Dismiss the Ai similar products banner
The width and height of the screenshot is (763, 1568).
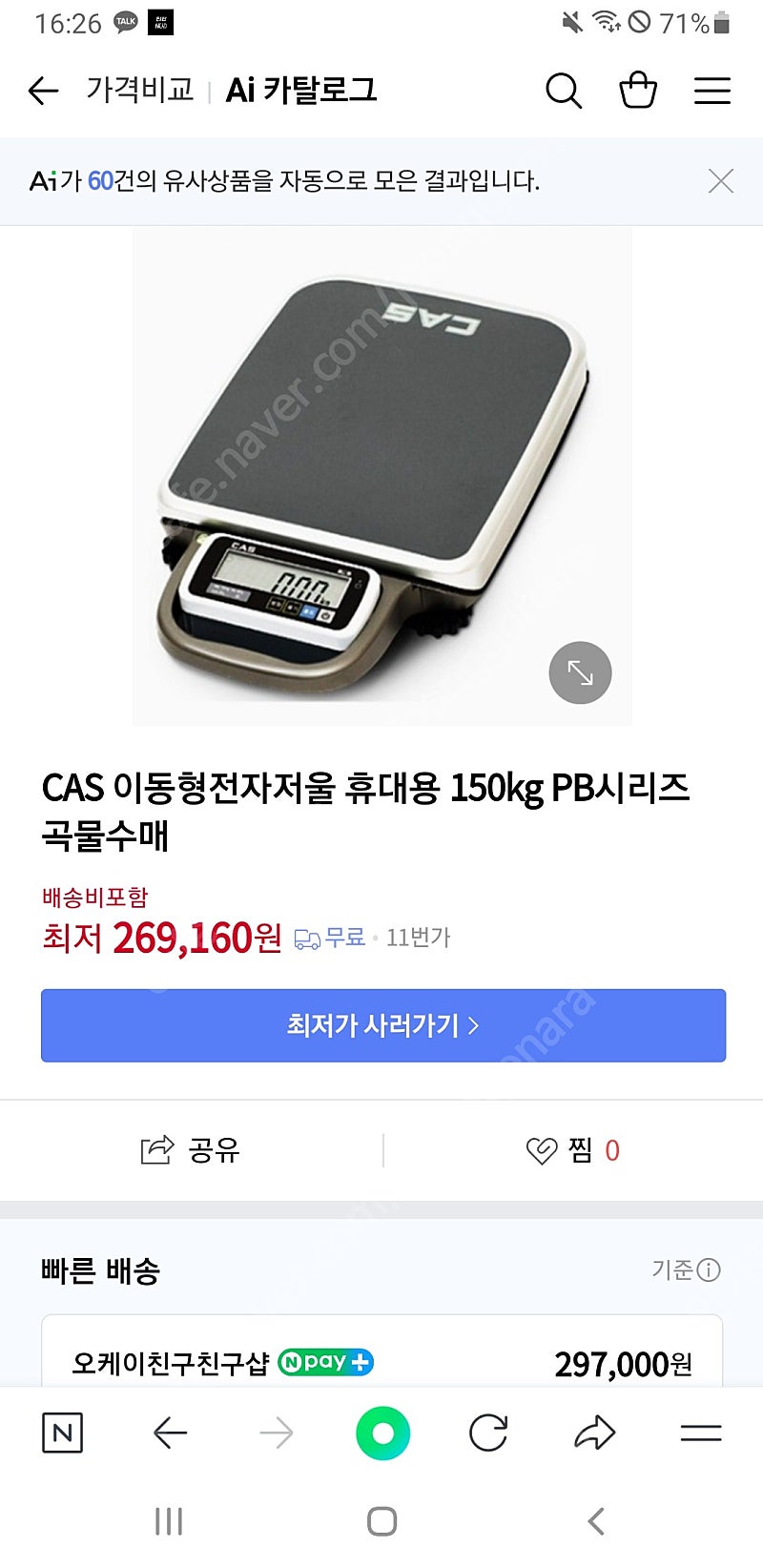[721, 180]
